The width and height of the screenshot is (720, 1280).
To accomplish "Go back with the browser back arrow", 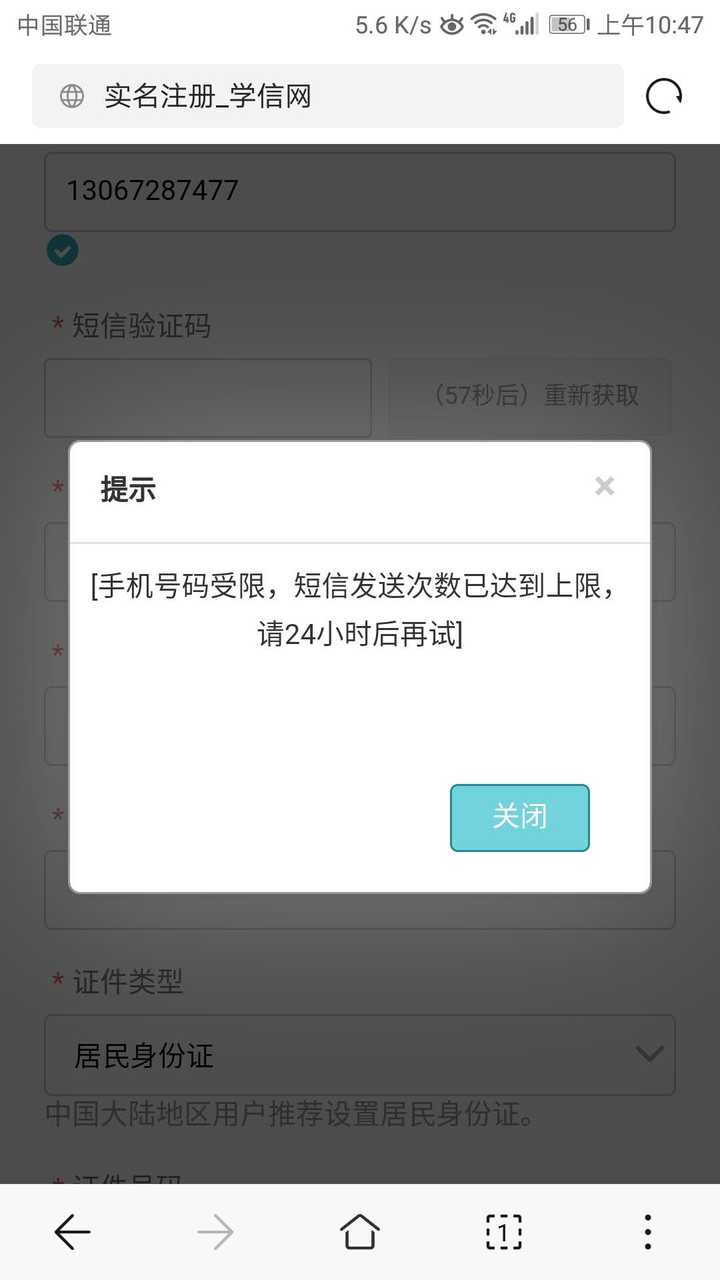I will 72,1232.
